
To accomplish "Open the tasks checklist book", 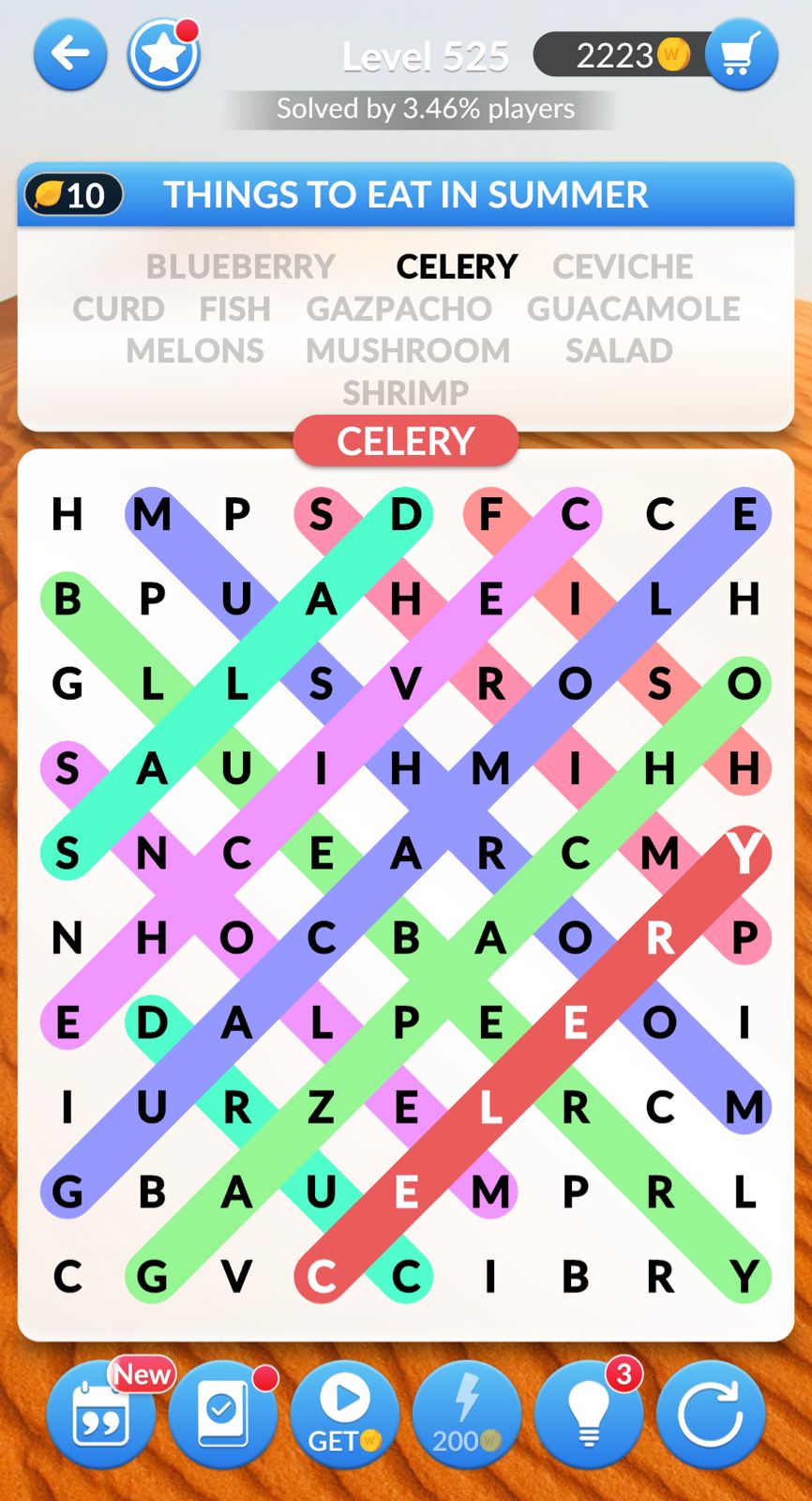I will click(223, 1415).
